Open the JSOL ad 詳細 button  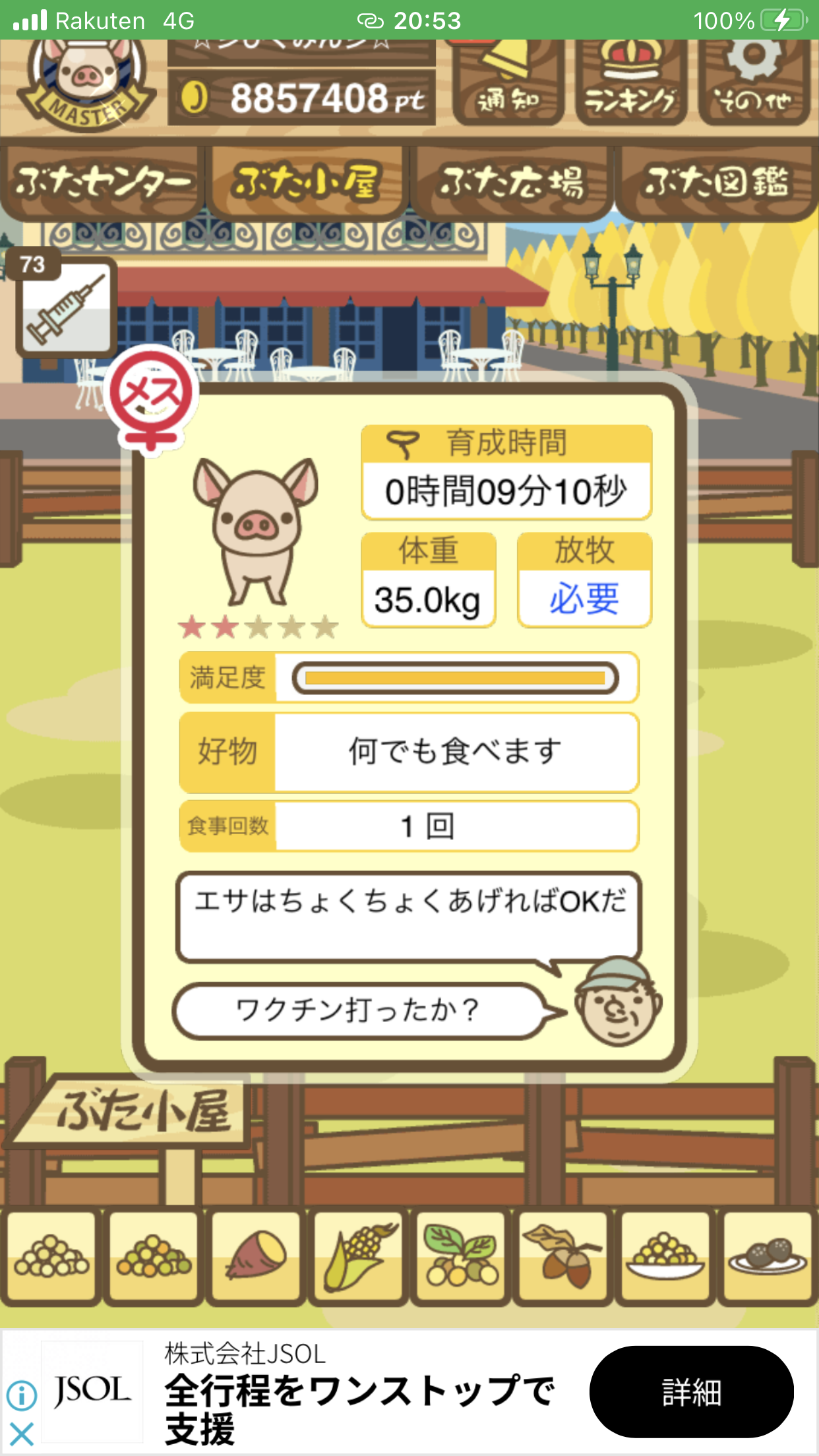690,1392
